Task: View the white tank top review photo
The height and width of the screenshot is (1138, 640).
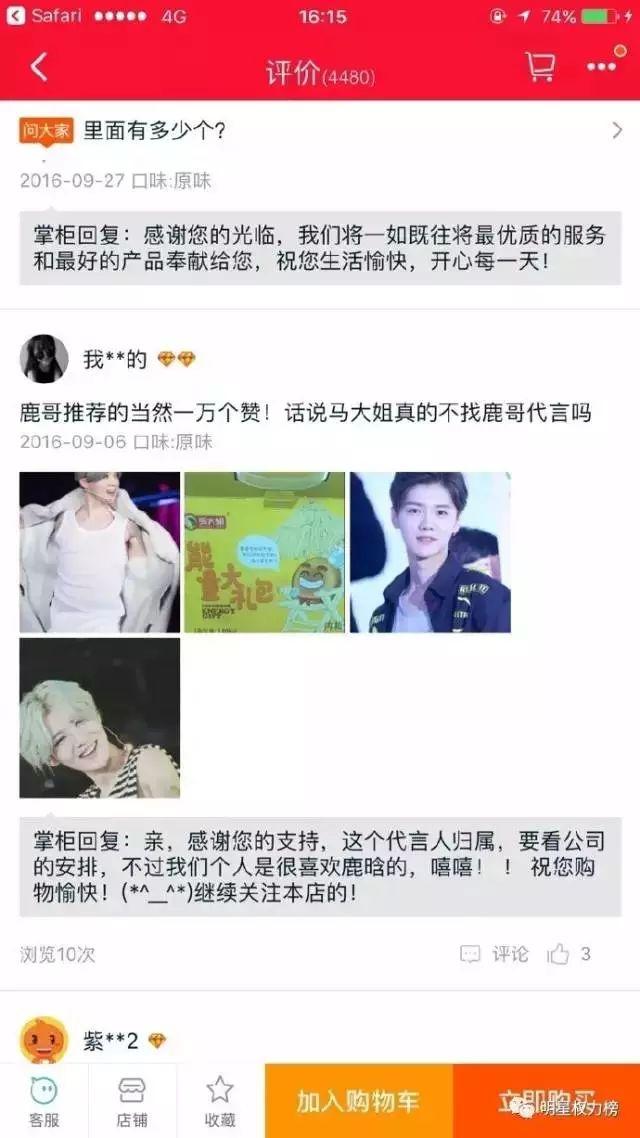Action: point(100,552)
